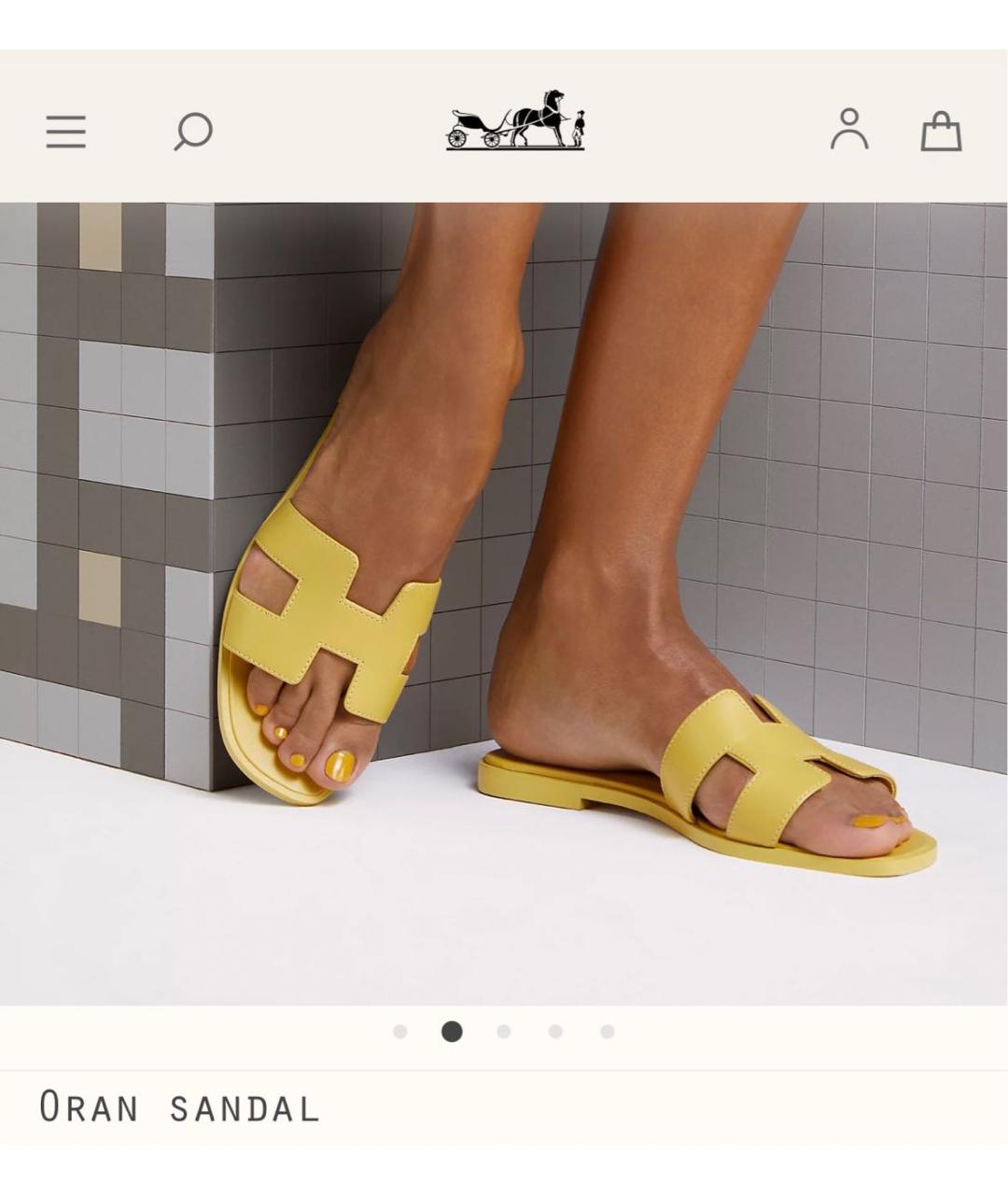1008x1195 pixels.
Task: Open the hamburger menu
Action: (x=65, y=132)
